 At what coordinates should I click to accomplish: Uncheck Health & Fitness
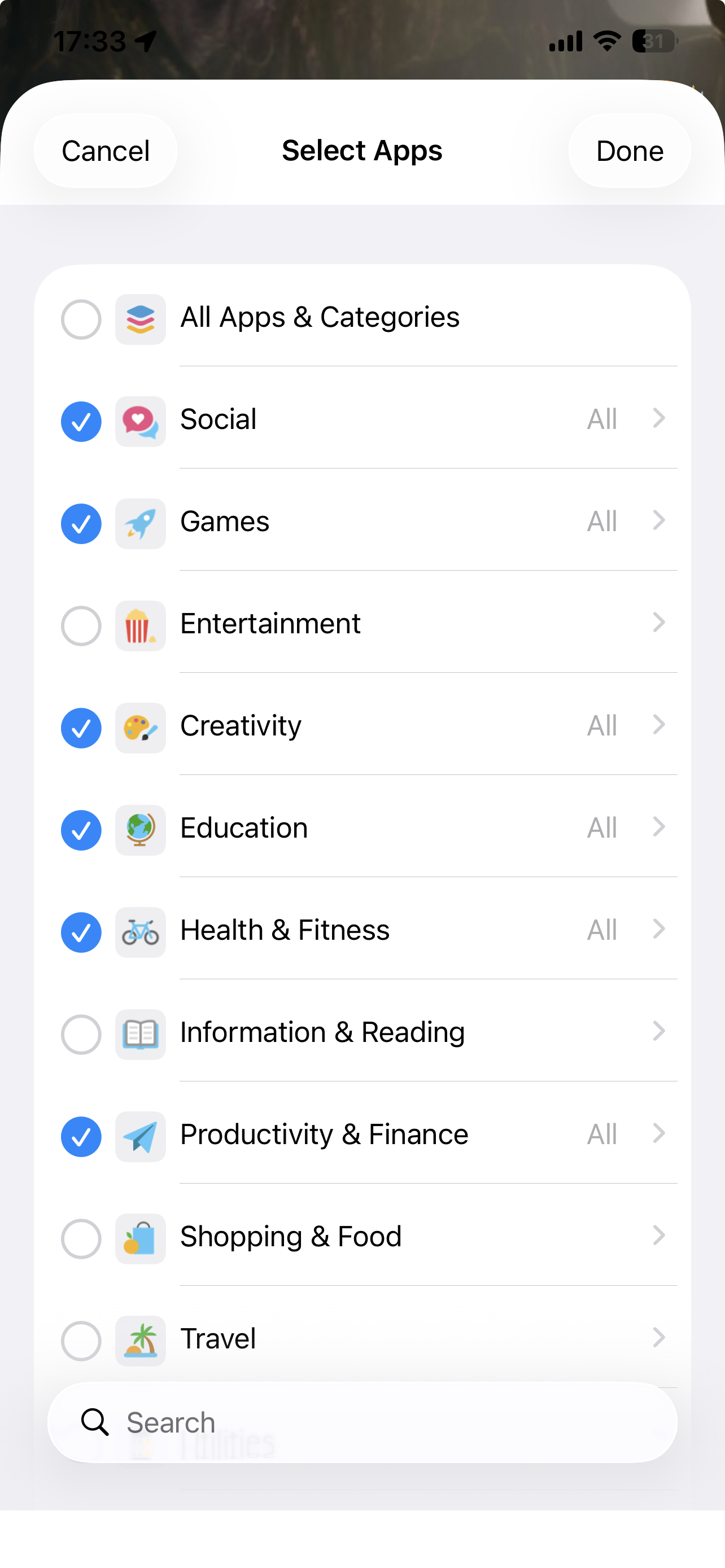tap(81, 932)
